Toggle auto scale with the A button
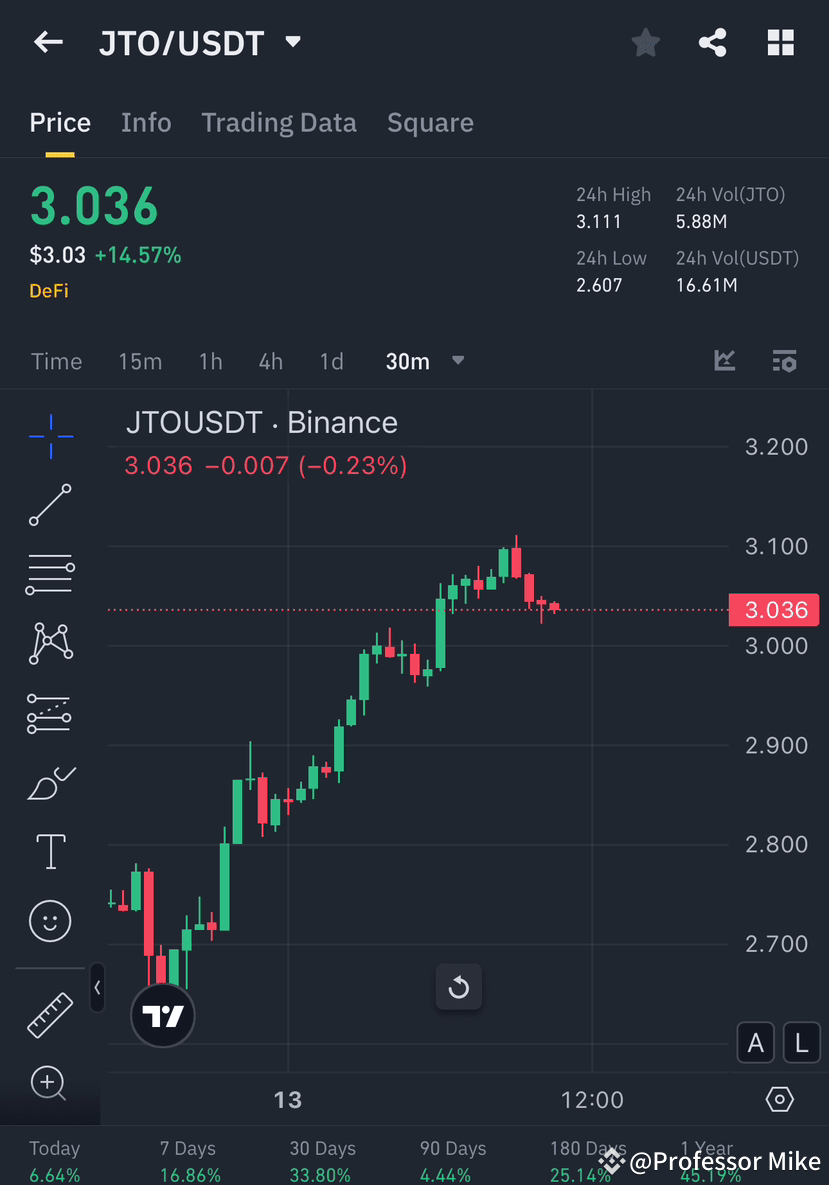 (755, 1042)
